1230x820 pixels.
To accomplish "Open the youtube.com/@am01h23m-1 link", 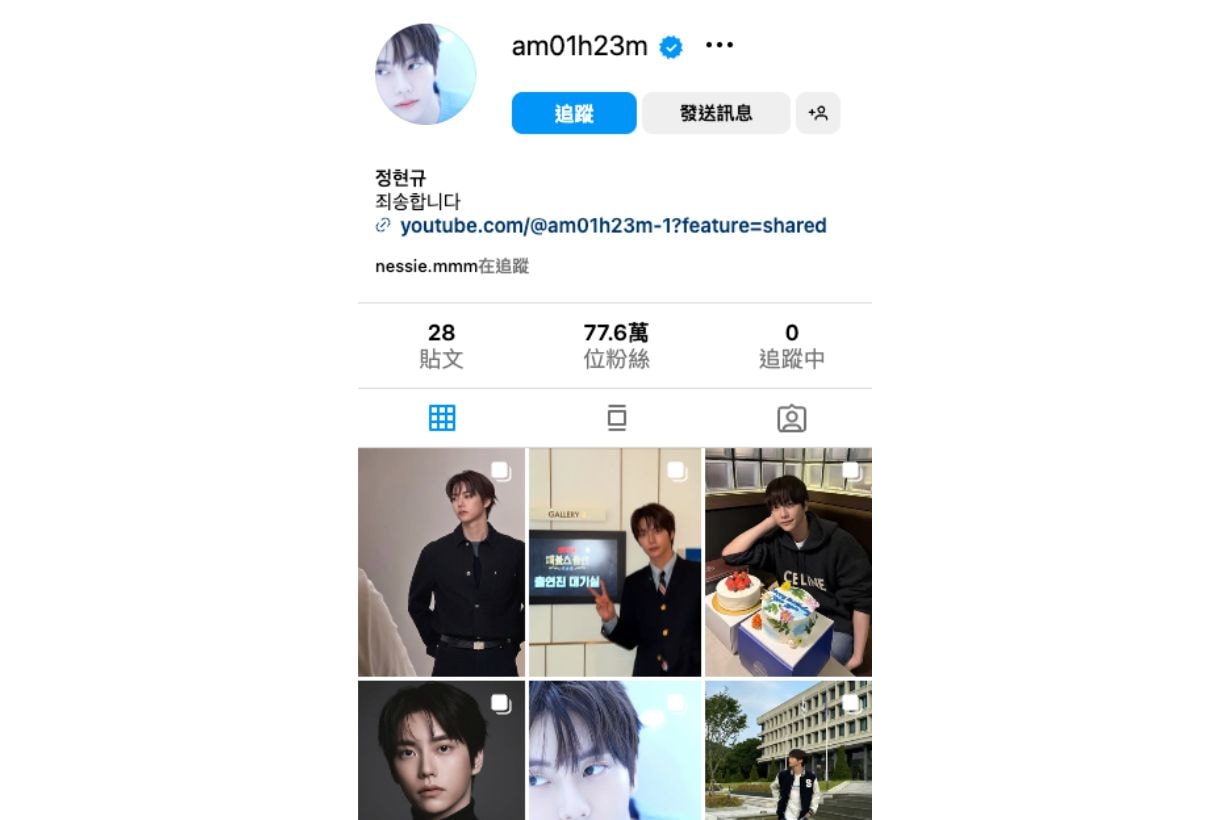I will pyautogui.click(x=613, y=226).
